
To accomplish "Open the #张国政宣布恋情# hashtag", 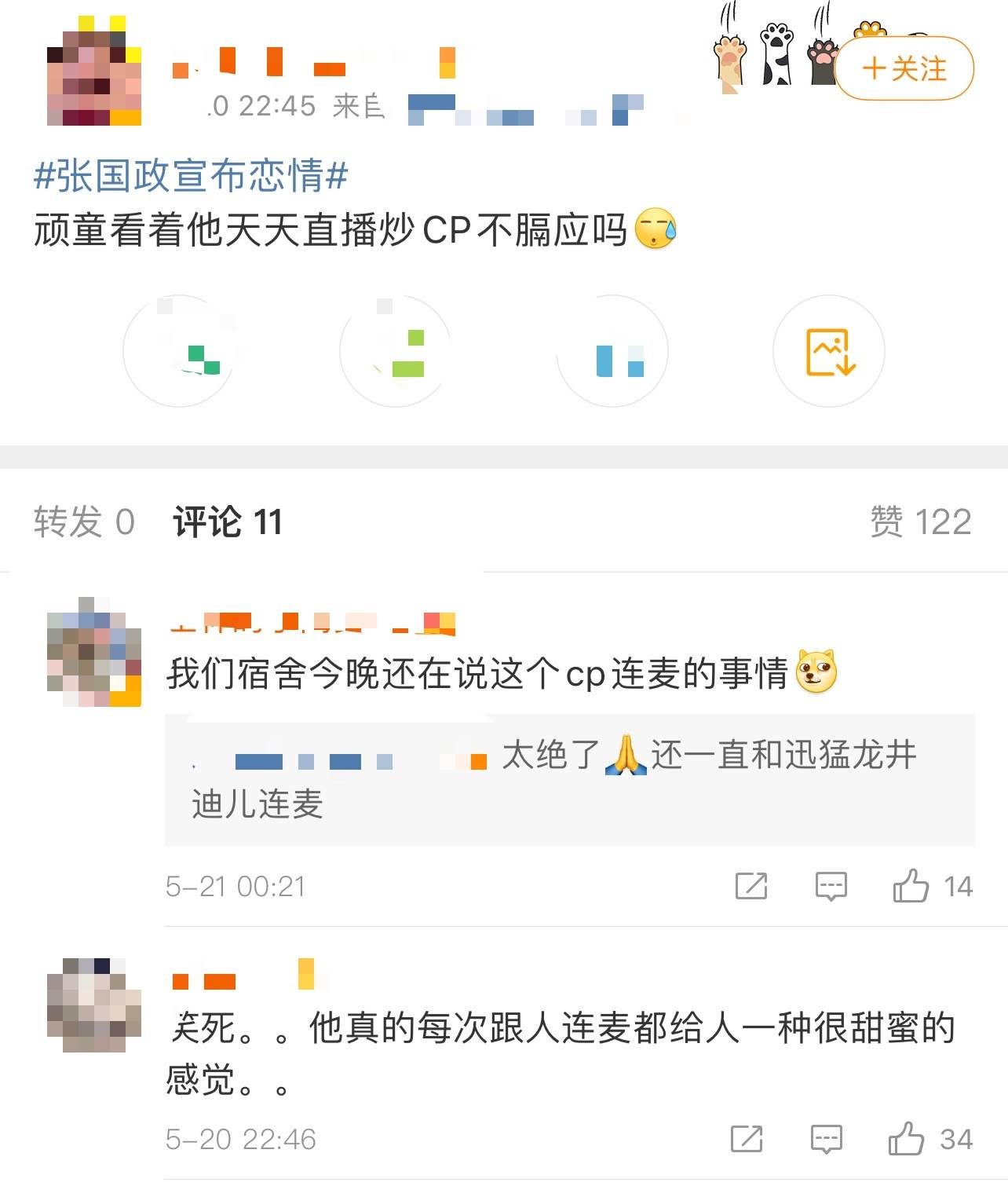I will point(191,174).
